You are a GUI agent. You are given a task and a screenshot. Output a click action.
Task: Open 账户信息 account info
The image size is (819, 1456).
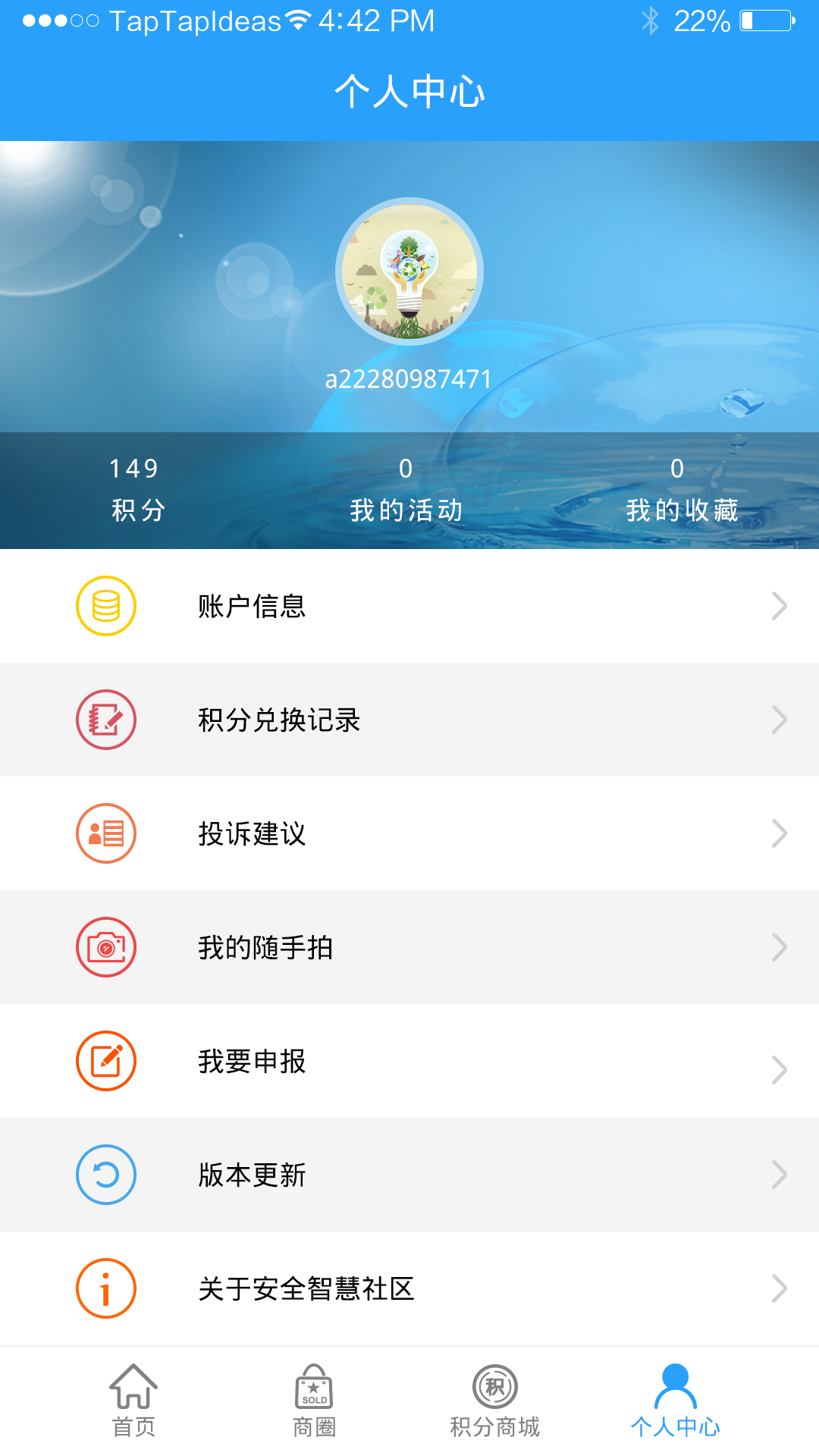[x=409, y=606]
